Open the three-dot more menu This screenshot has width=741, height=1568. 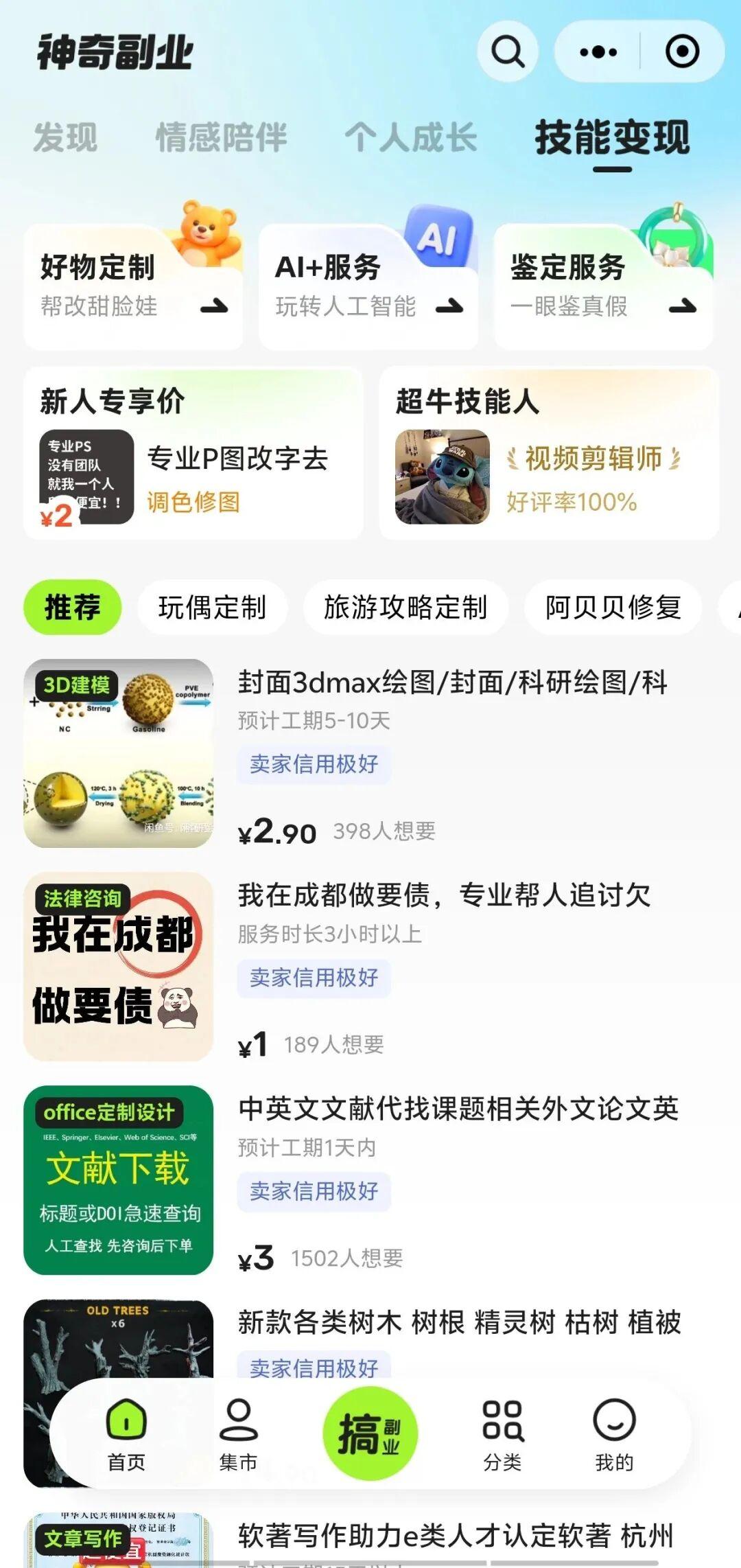point(598,52)
